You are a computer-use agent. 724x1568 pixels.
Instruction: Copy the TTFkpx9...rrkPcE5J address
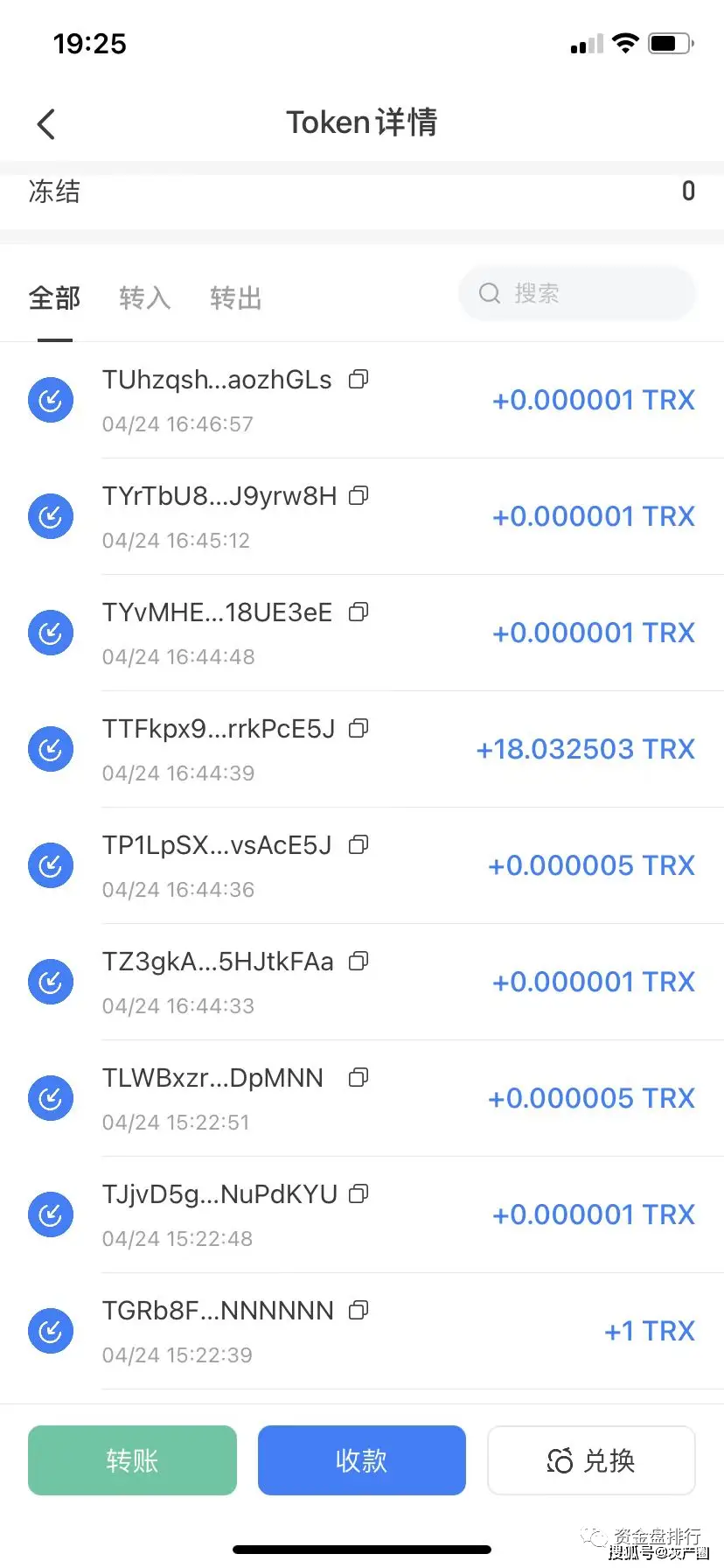(358, 728)
